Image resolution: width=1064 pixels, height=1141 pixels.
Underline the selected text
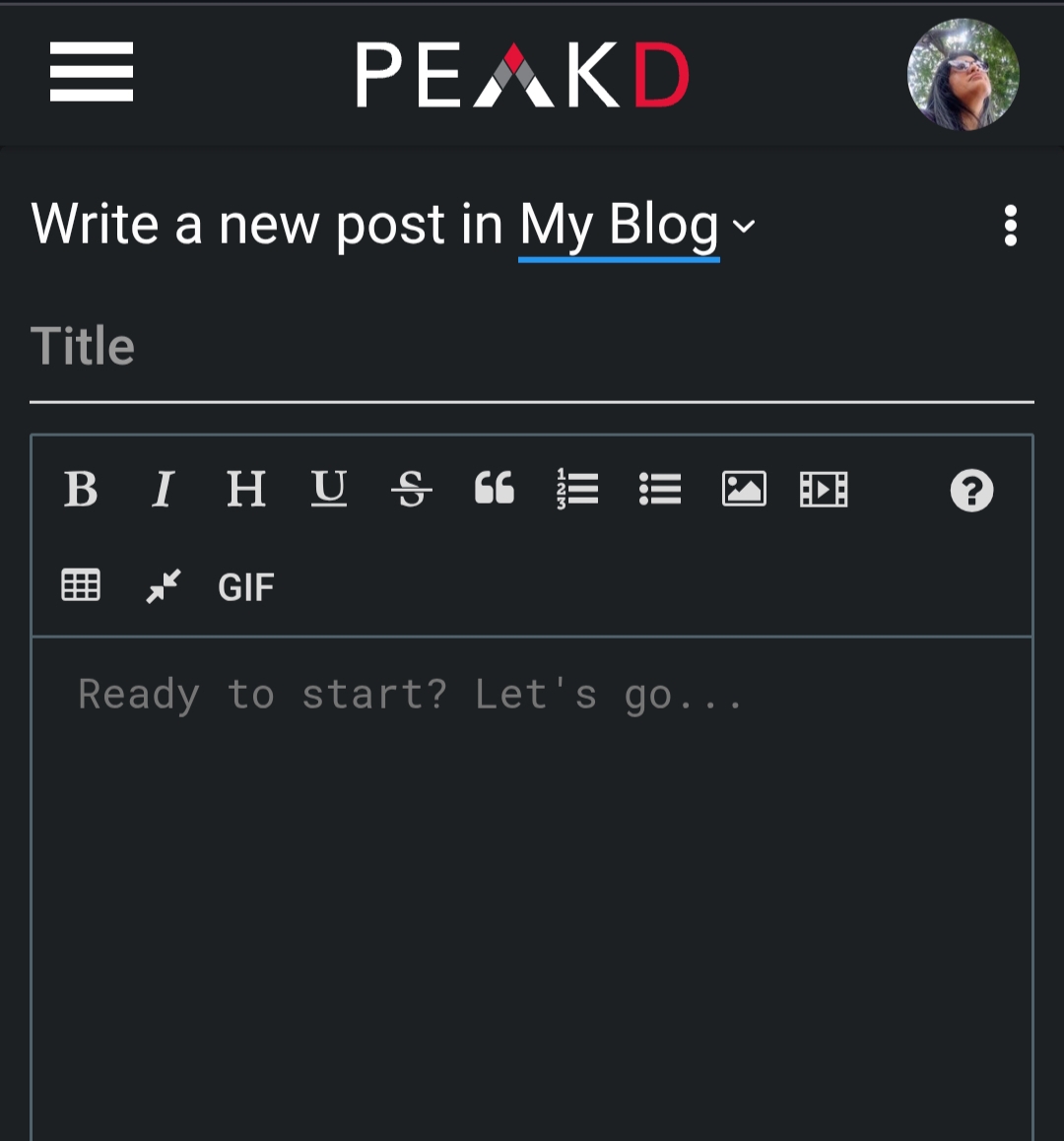tap(329, 489)
